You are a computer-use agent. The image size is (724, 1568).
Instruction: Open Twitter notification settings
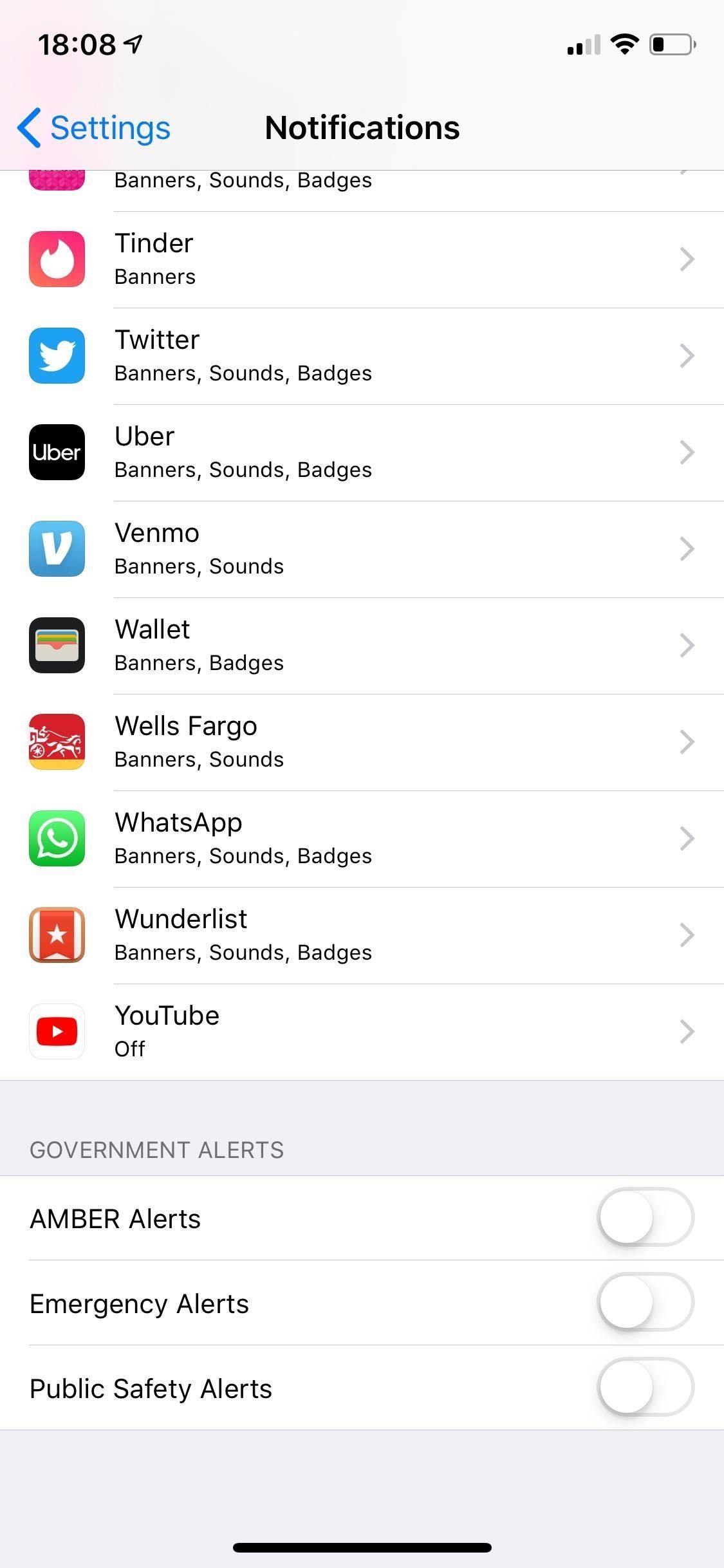362,356
